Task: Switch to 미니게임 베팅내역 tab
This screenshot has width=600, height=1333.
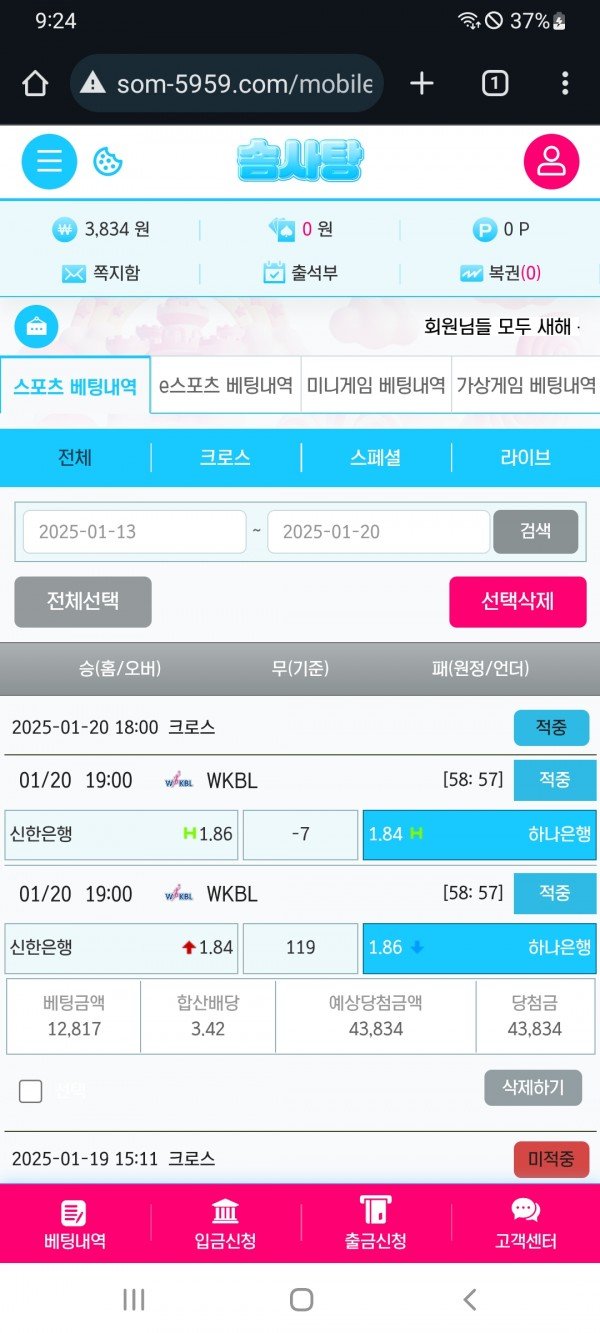Action: tap(376, 386)
